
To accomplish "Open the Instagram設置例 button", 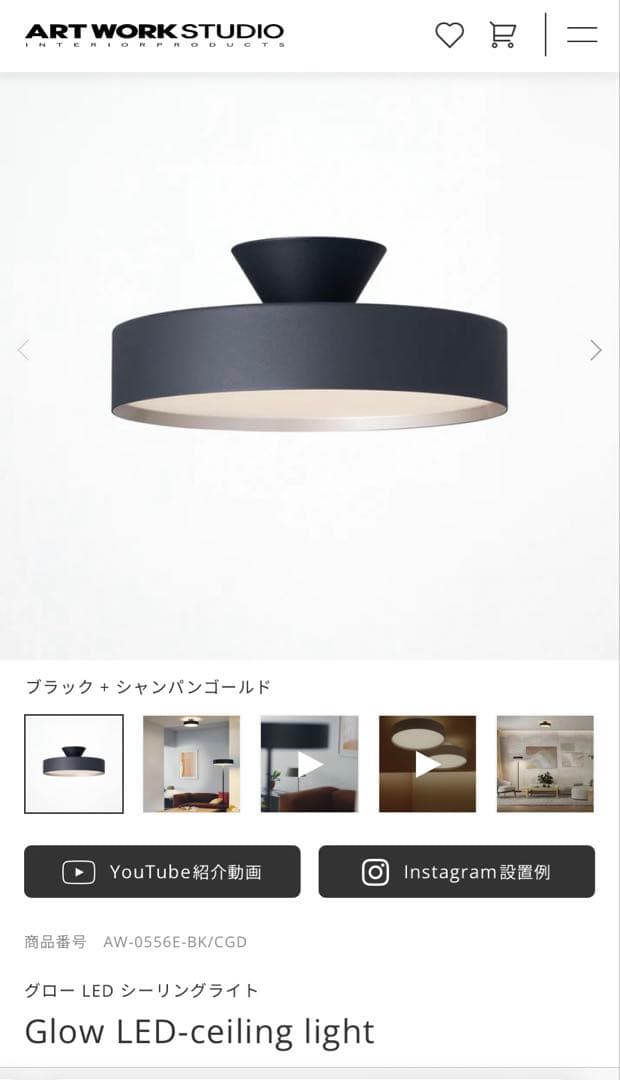I will 457,872.
